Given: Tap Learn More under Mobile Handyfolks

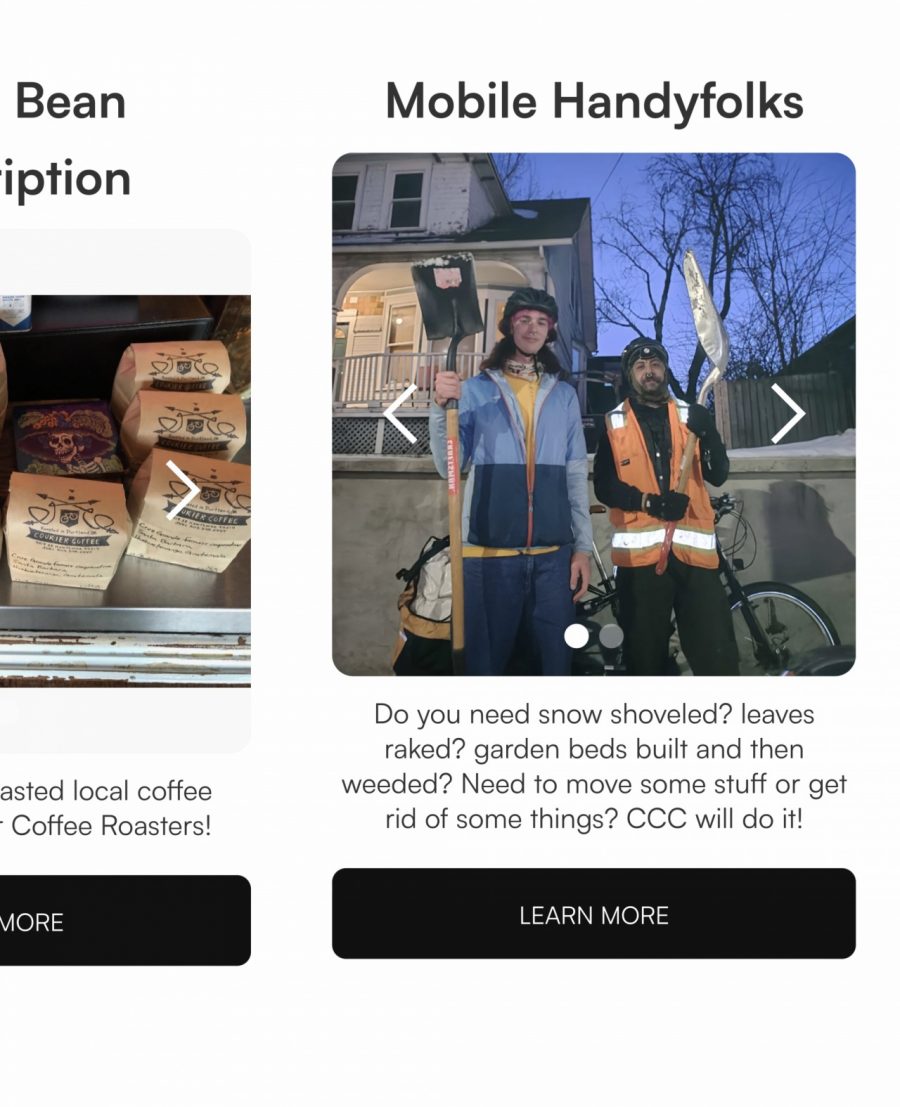Looking at the screenshot, I should pos(594,914).
